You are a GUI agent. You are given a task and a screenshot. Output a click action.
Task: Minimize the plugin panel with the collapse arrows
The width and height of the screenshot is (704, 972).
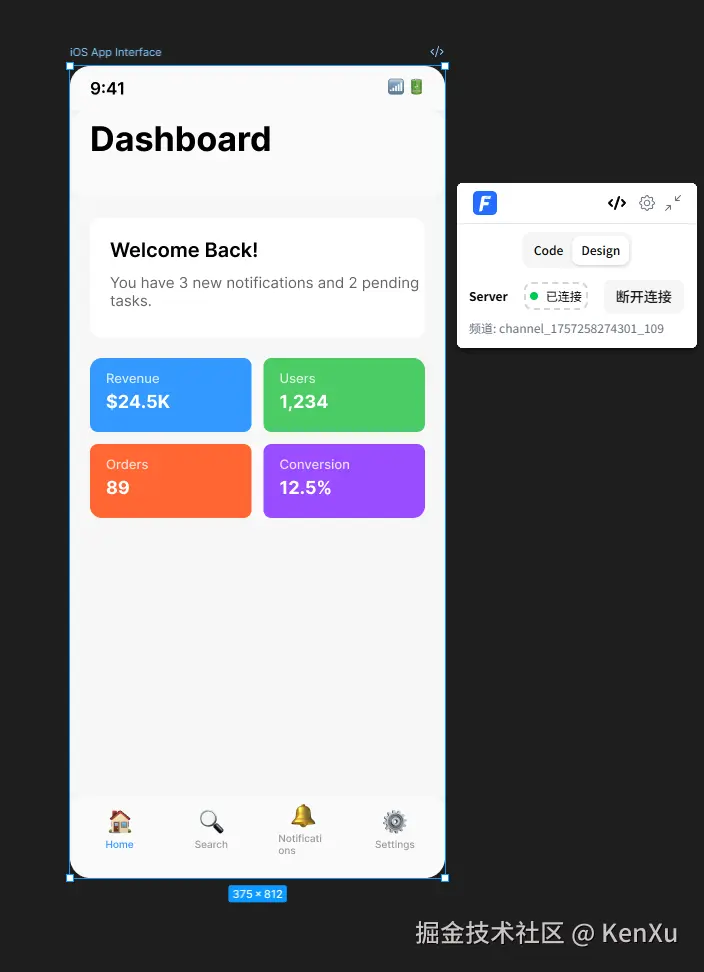coord(673,203)
